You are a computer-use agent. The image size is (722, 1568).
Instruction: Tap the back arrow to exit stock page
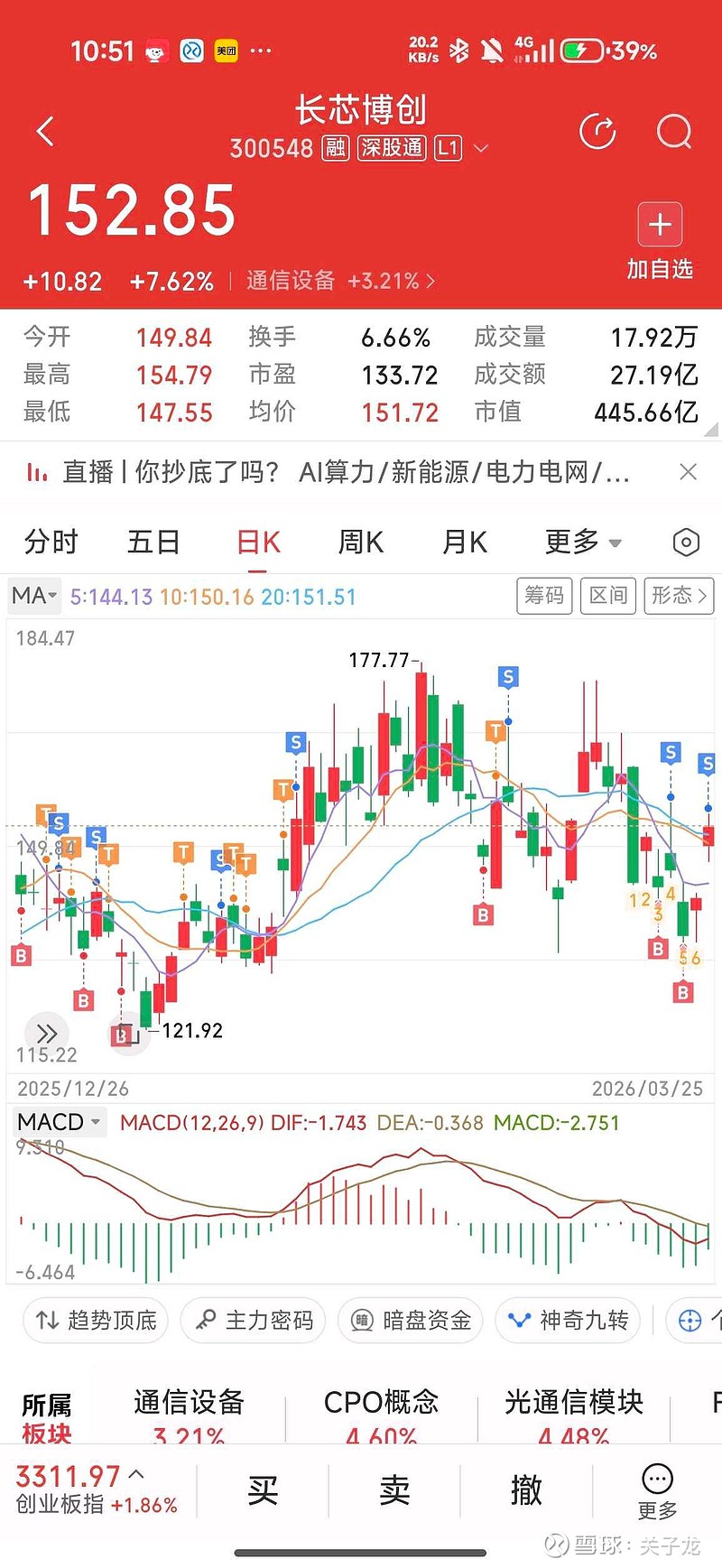tap(45, 132)
